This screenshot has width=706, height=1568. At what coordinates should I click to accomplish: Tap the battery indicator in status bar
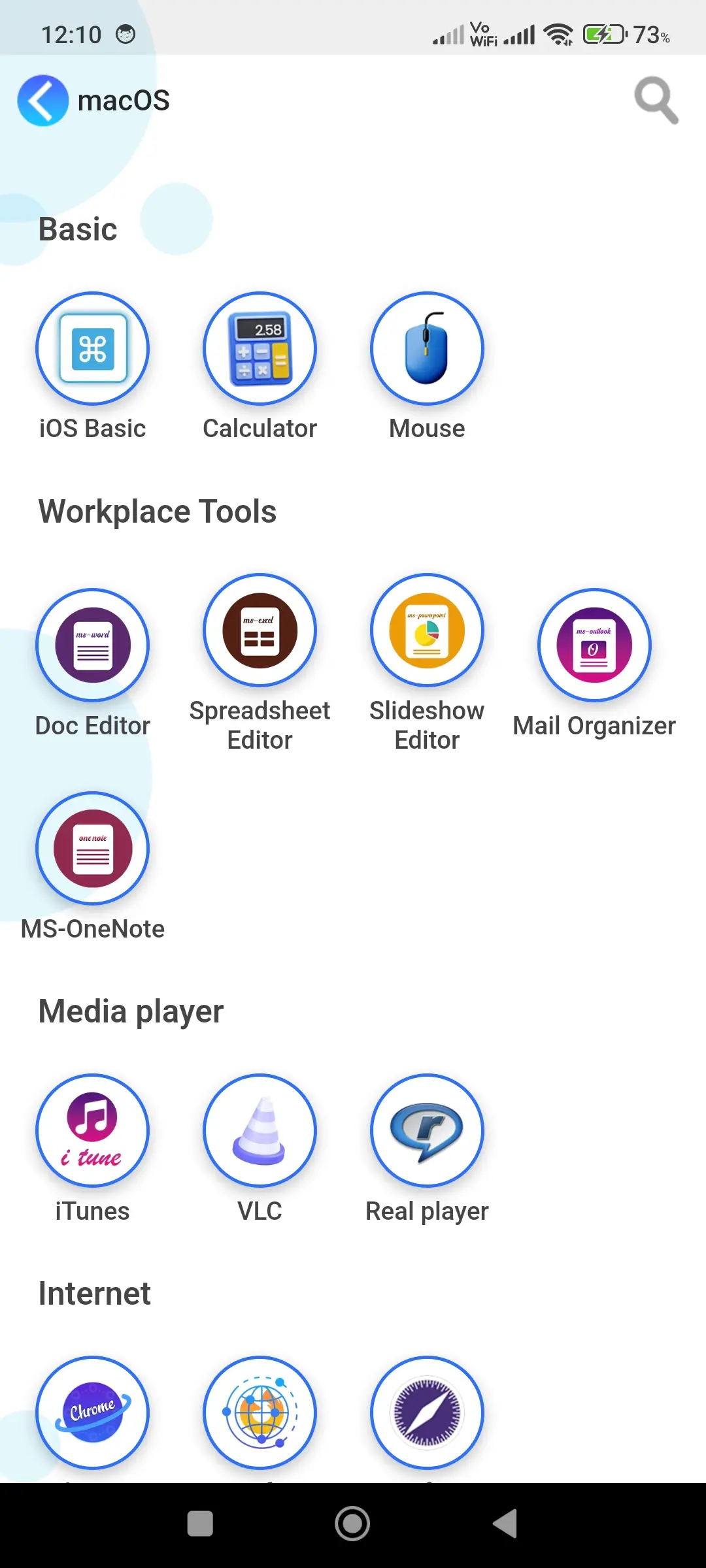602,34
